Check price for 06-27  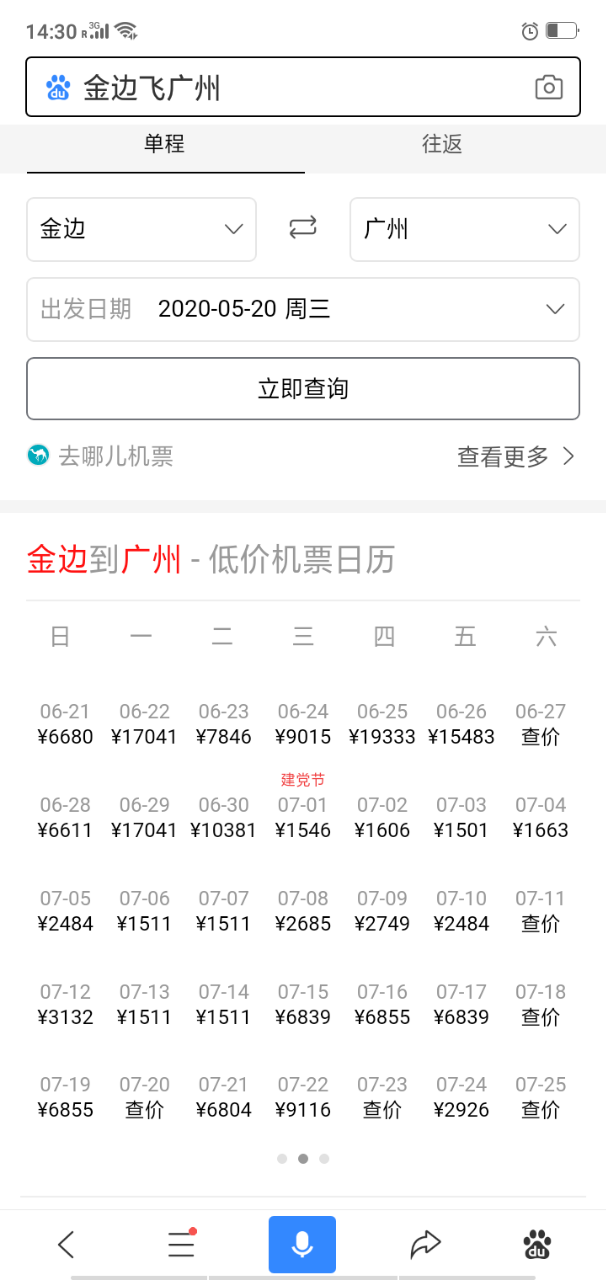pyautogui.click(x=540, y=725)
